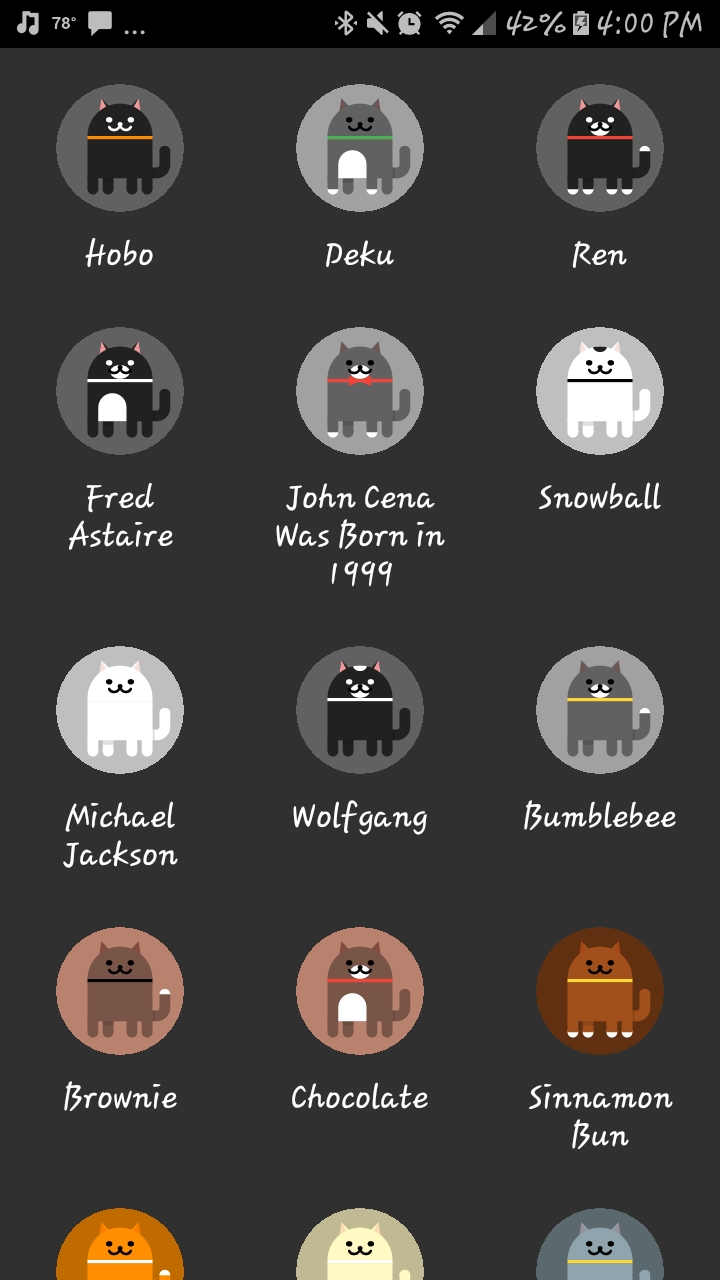Open the Fred Astaire cat

(x=120, y=391)
